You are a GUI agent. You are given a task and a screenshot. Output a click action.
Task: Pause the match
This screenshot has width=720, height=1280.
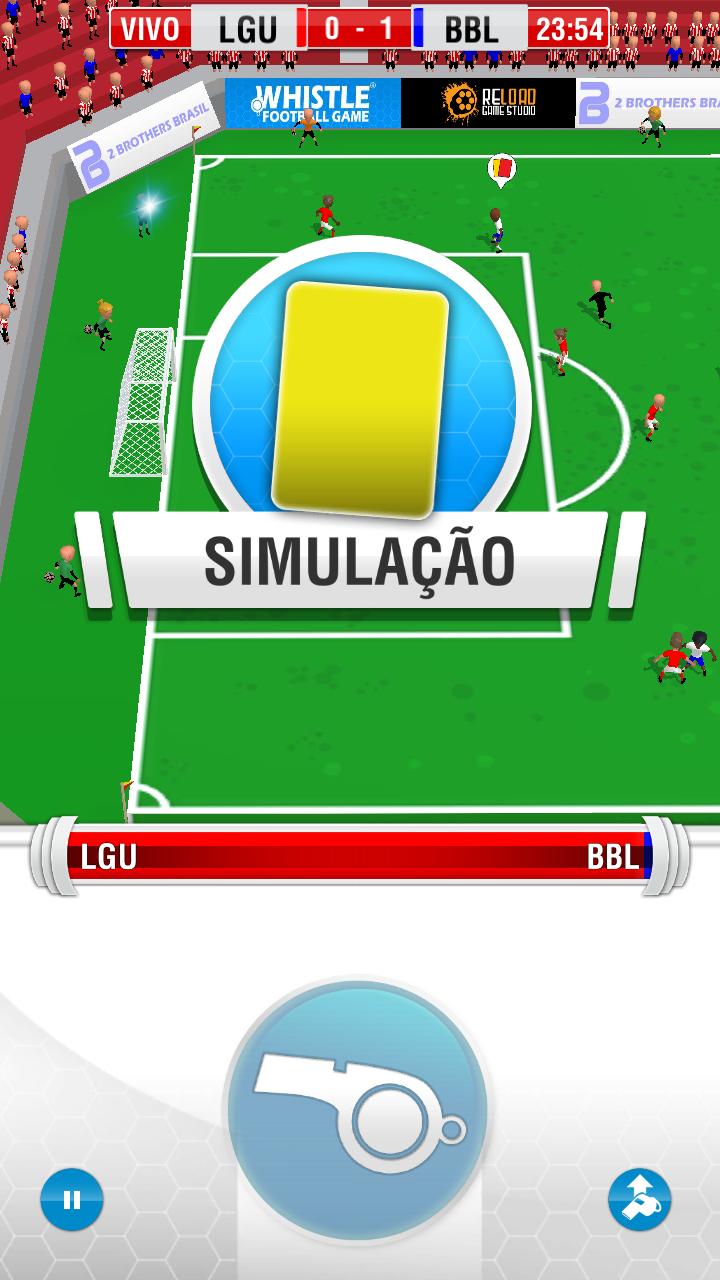point(72,1199)
